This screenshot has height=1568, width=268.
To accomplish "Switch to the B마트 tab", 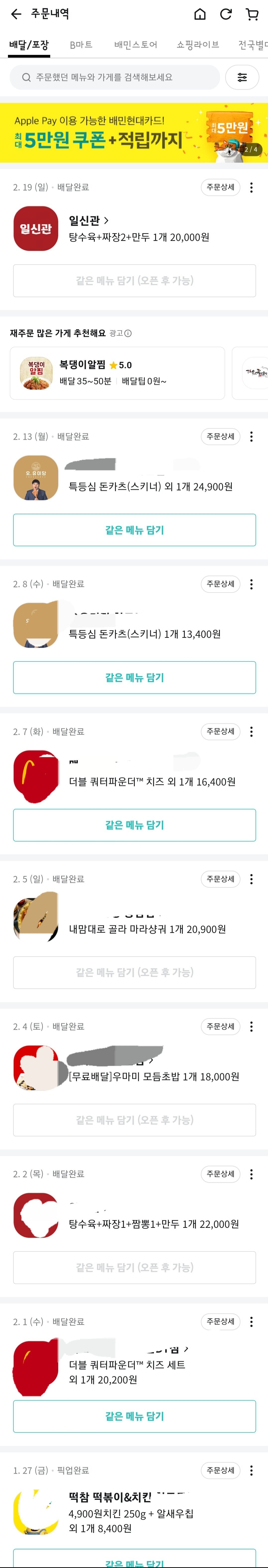I will pyautogui.click(x=81, y=45).
